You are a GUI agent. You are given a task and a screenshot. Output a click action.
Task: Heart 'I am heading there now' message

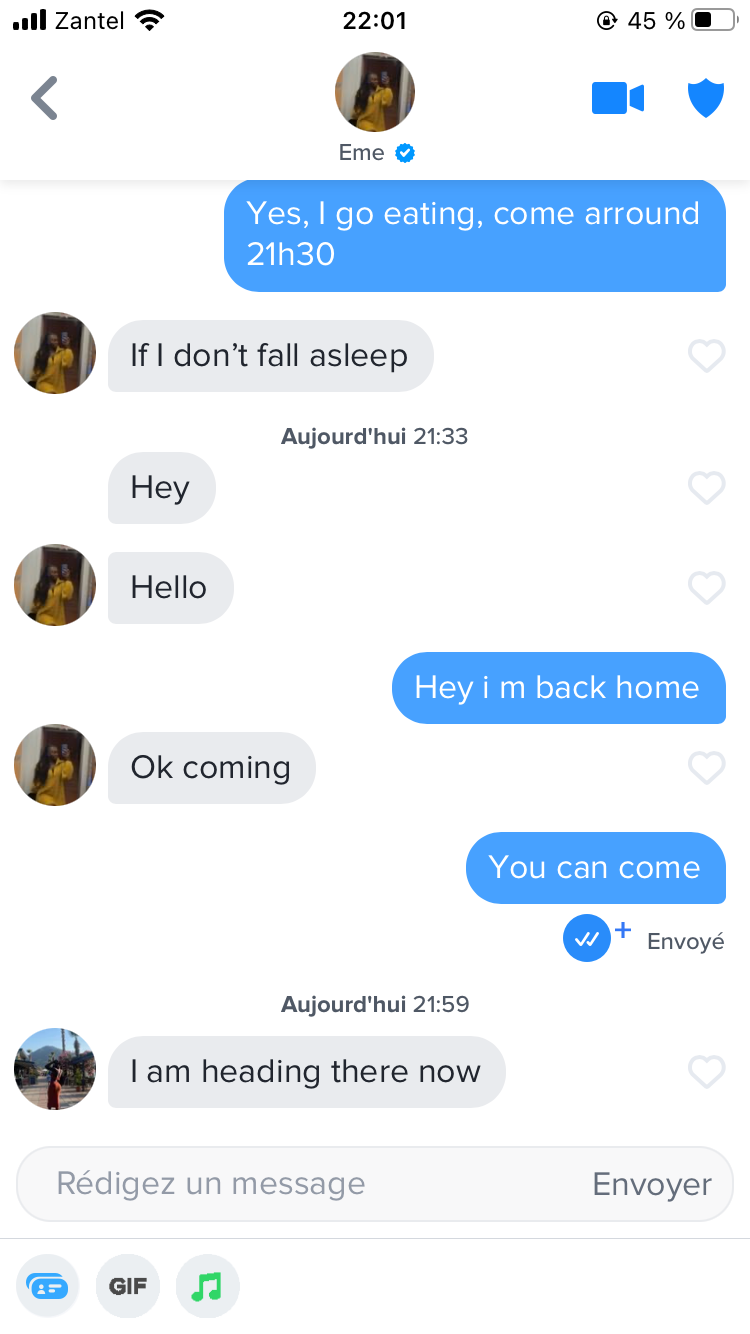point(707,1071)
